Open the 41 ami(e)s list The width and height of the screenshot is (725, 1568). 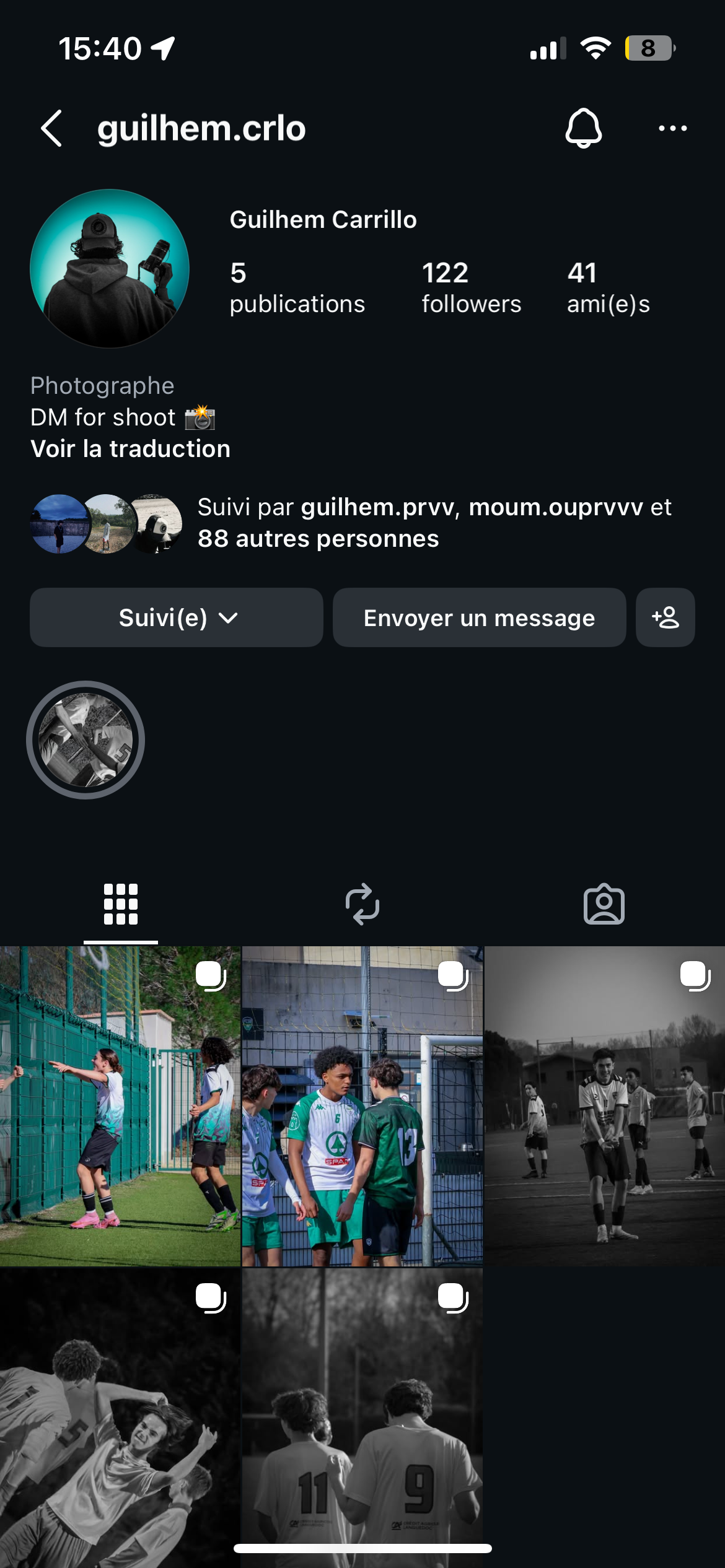(608, 287)
